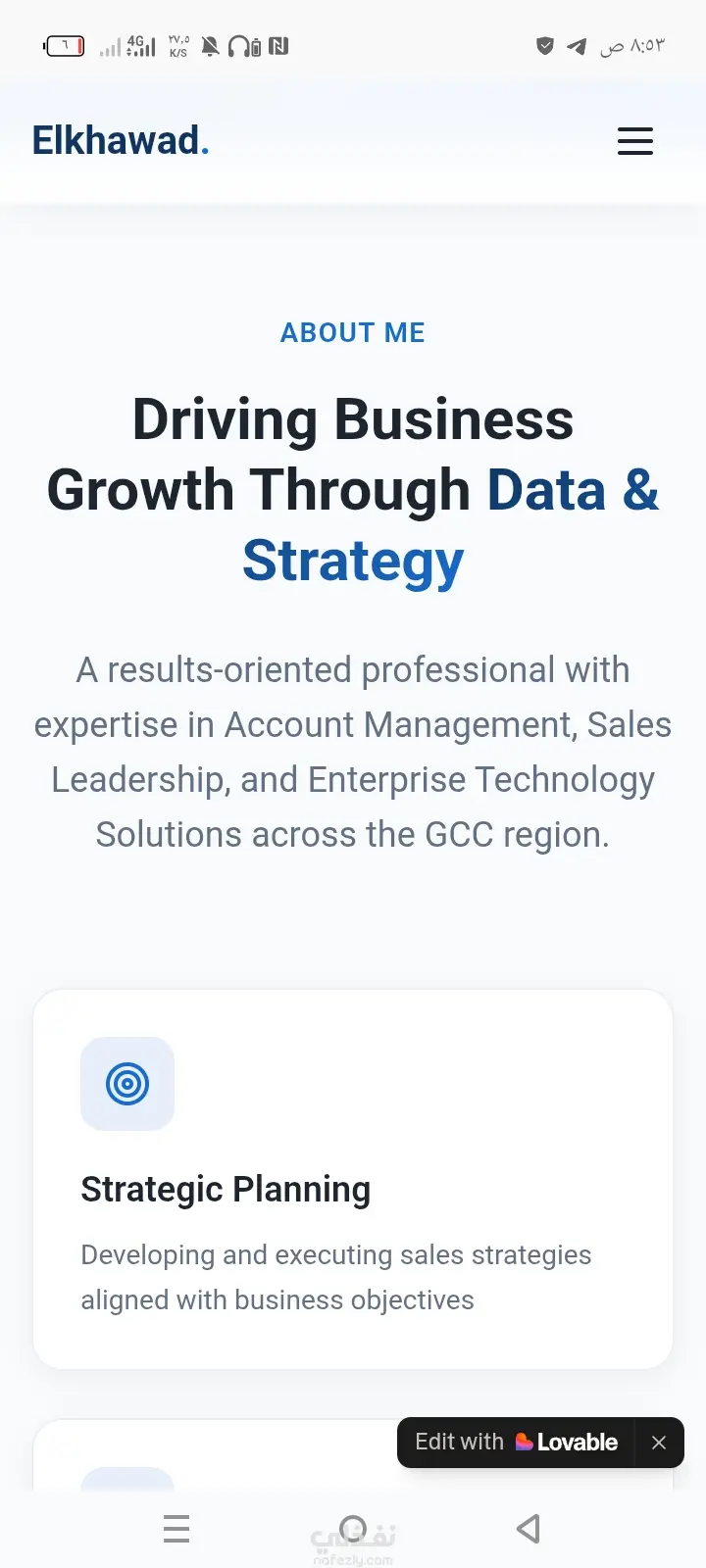Go back with the system back button
706x1568 pixels.
[x=529, y=1528]
